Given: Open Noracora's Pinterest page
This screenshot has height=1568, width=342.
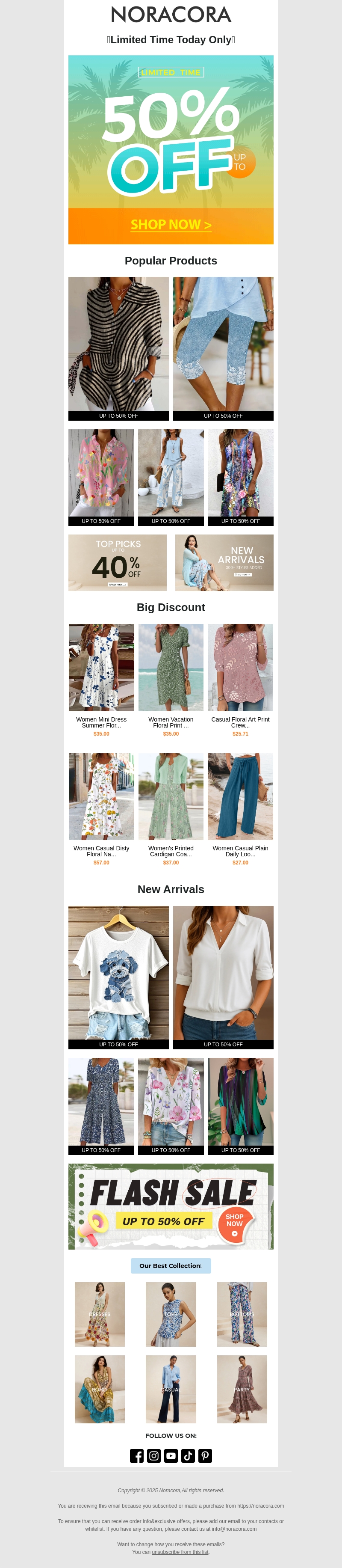Looking at the screenshot, I should pyautogui.click(x=205, y=1455).
